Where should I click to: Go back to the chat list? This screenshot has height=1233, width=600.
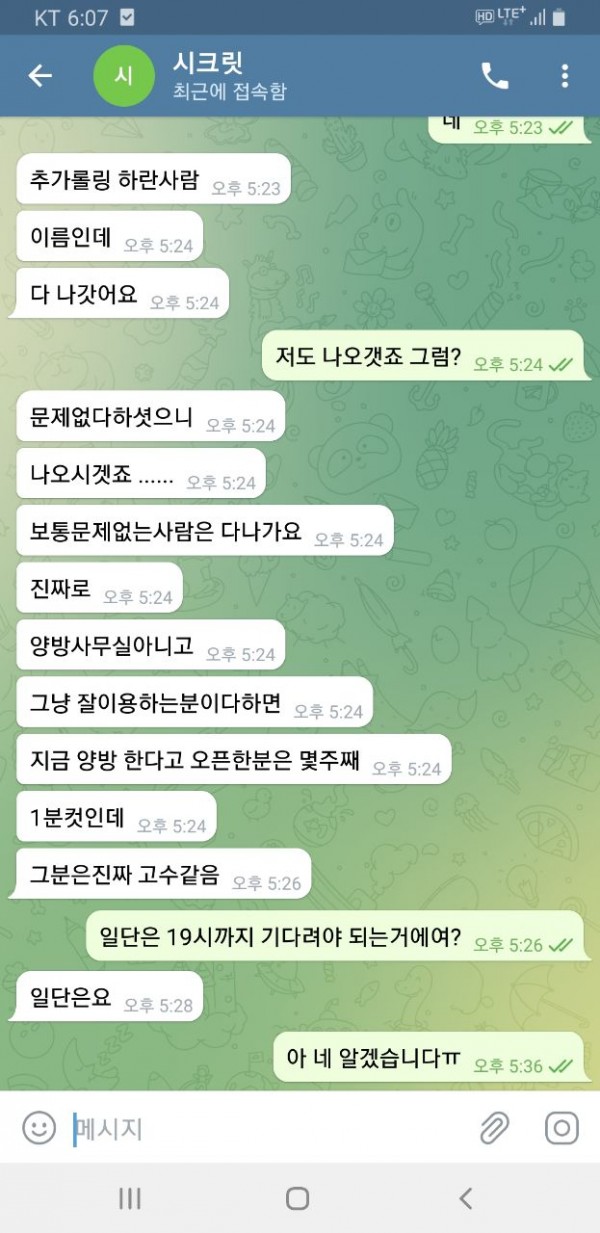tap(40, 76)
